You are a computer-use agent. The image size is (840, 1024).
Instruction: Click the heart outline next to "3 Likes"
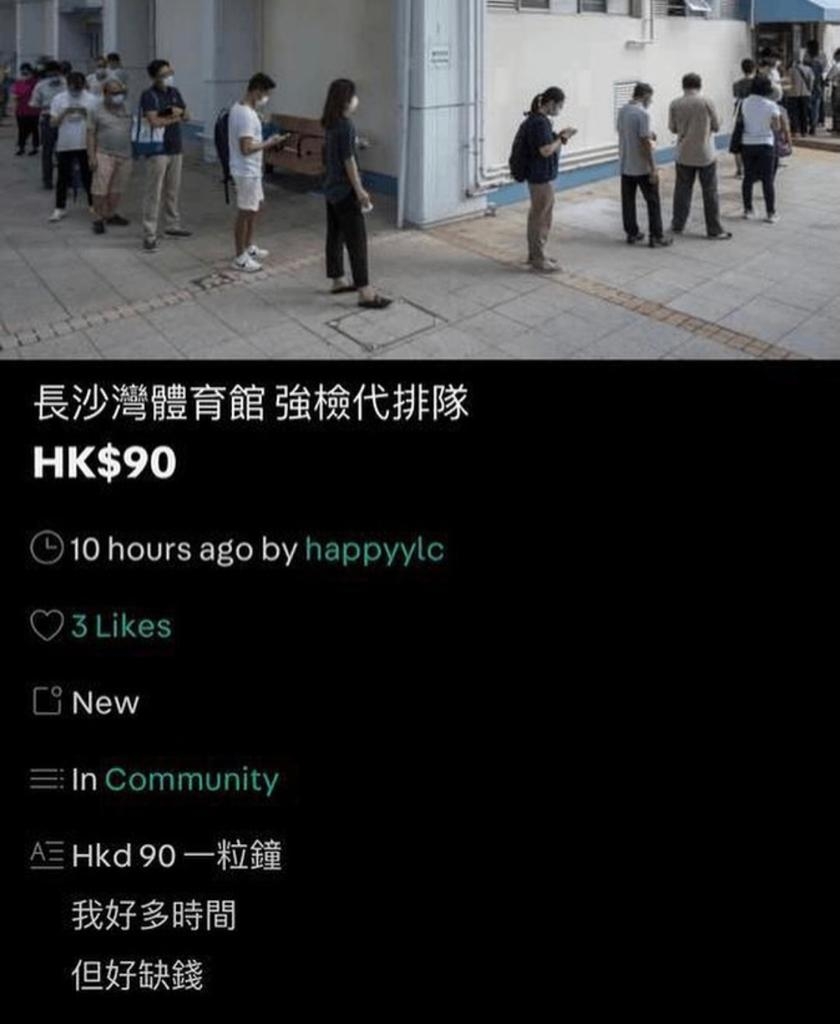click(x=44, y=626)
